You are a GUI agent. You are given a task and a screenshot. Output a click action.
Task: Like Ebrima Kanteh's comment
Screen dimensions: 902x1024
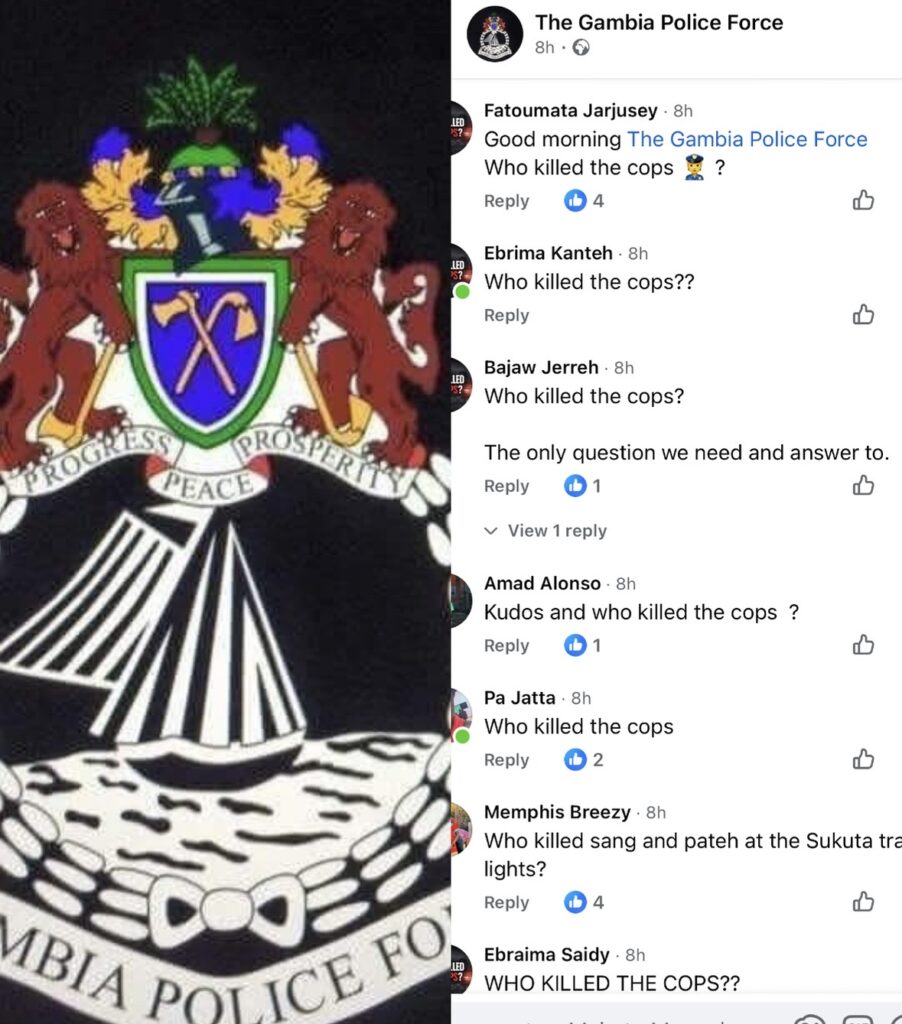tap(863, 315)
